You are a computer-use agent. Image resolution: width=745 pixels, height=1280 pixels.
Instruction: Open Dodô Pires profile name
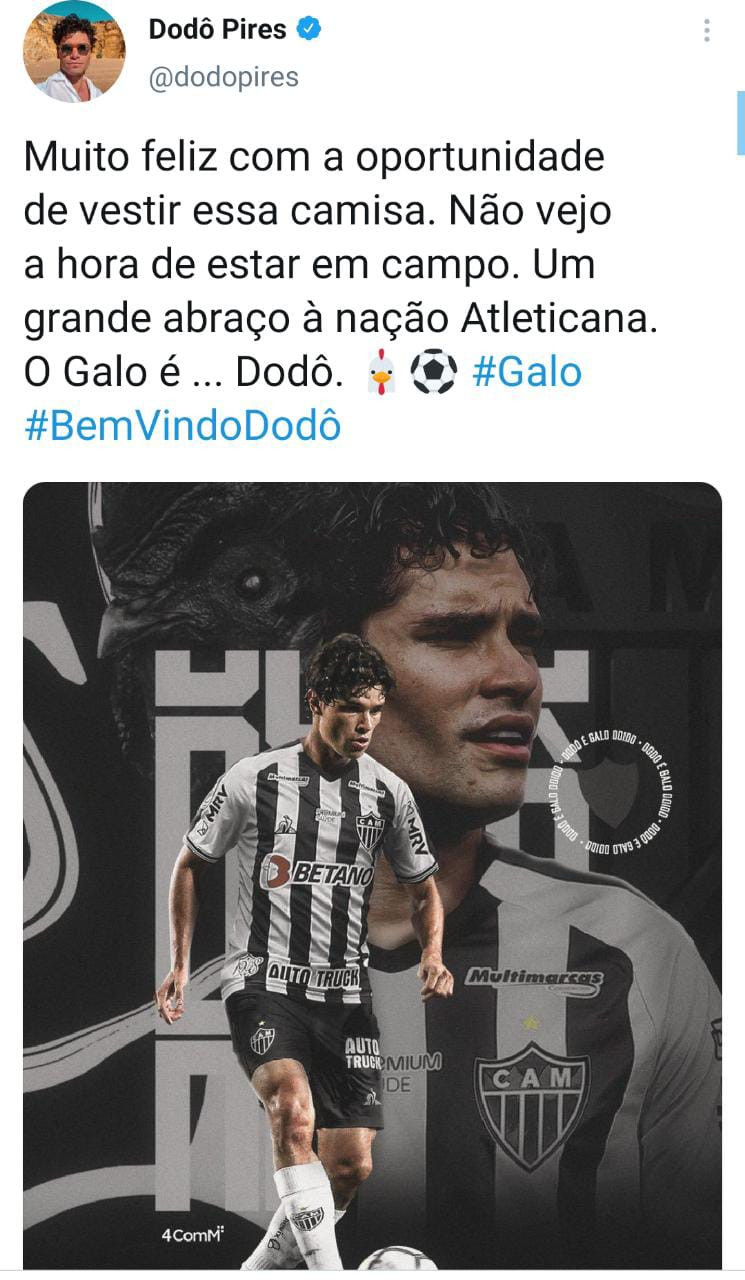coord(218,30)
